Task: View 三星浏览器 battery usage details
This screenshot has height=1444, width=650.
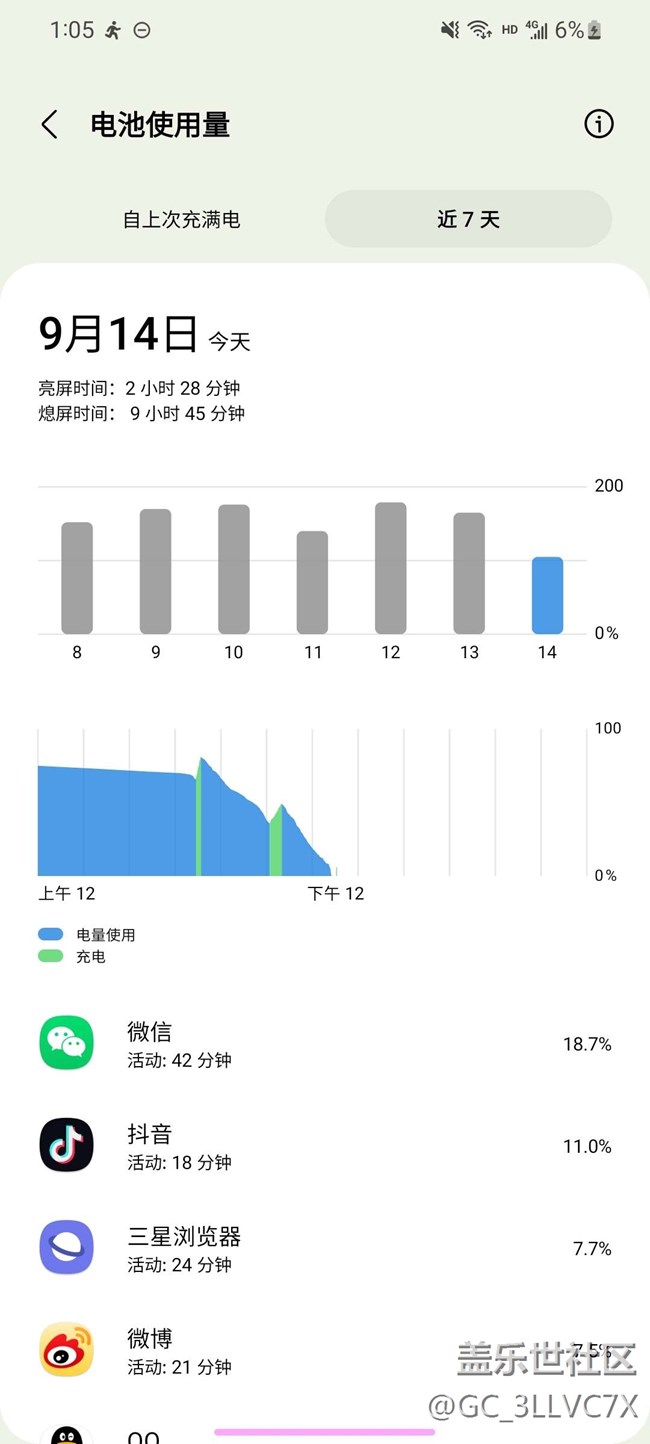Action: point(325,1248)
